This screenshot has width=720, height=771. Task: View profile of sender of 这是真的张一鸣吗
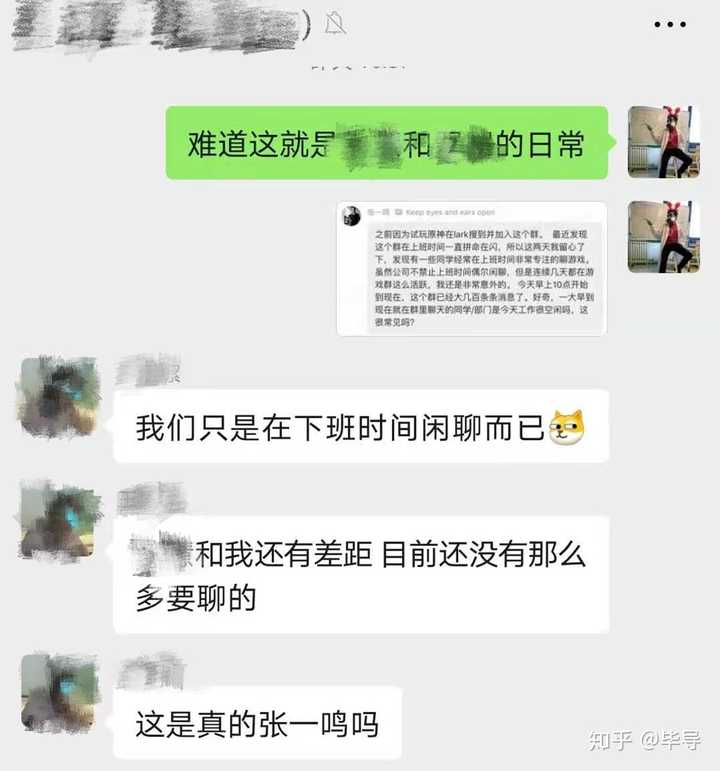click(60, 692)
